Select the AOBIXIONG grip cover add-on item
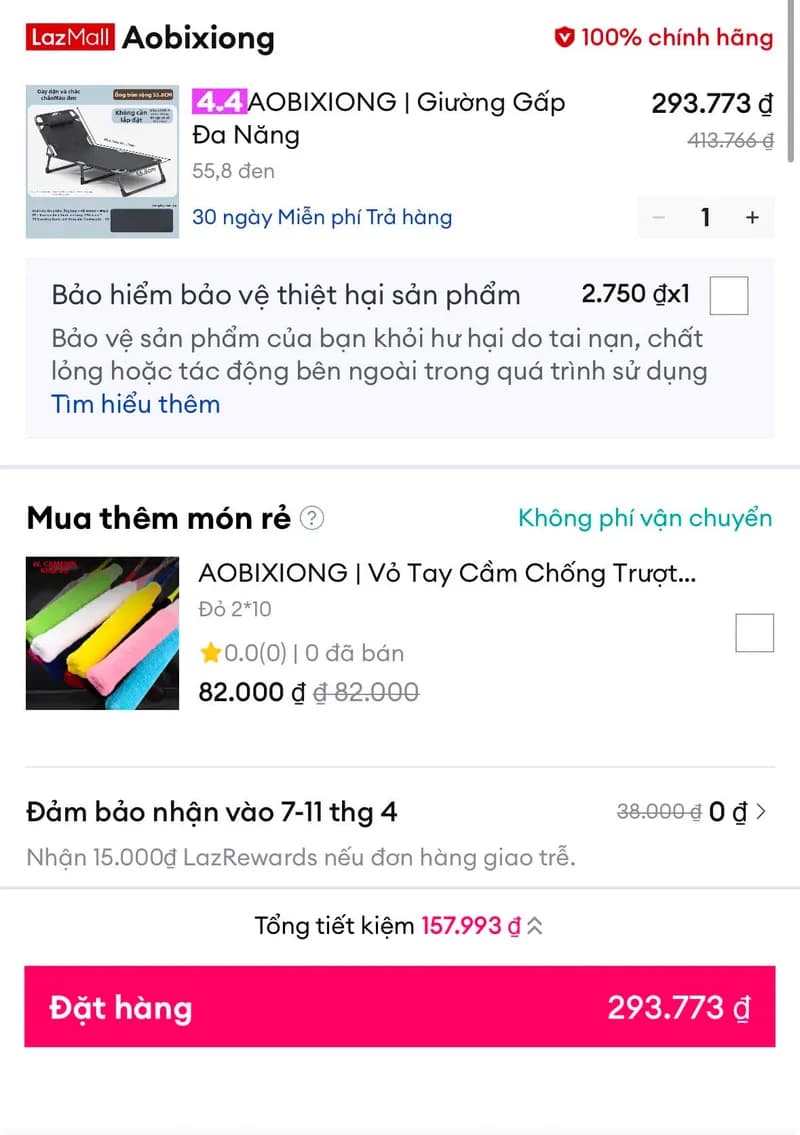 pyautogui.click(x=755, y=633)
